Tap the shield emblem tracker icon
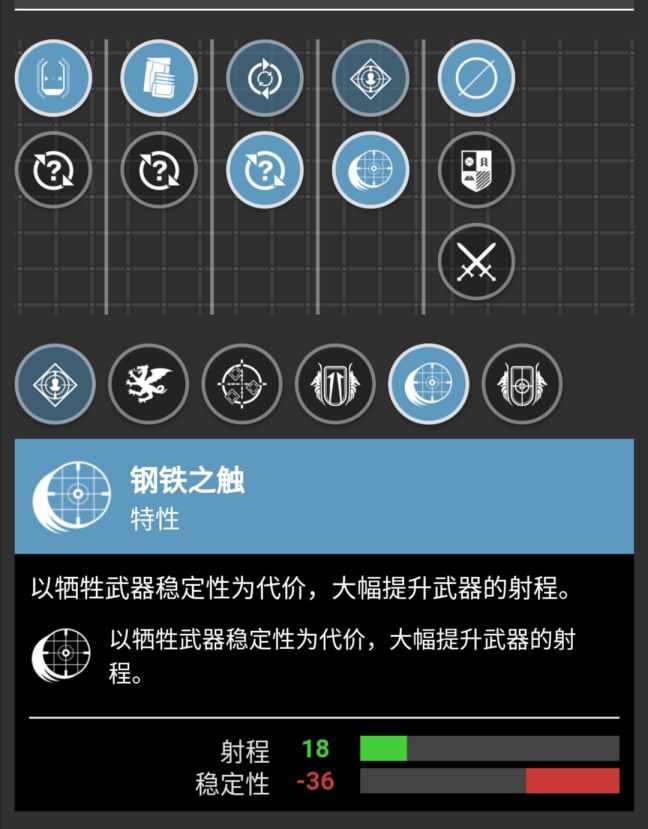 pyautogui.click(x=476, y=171)
